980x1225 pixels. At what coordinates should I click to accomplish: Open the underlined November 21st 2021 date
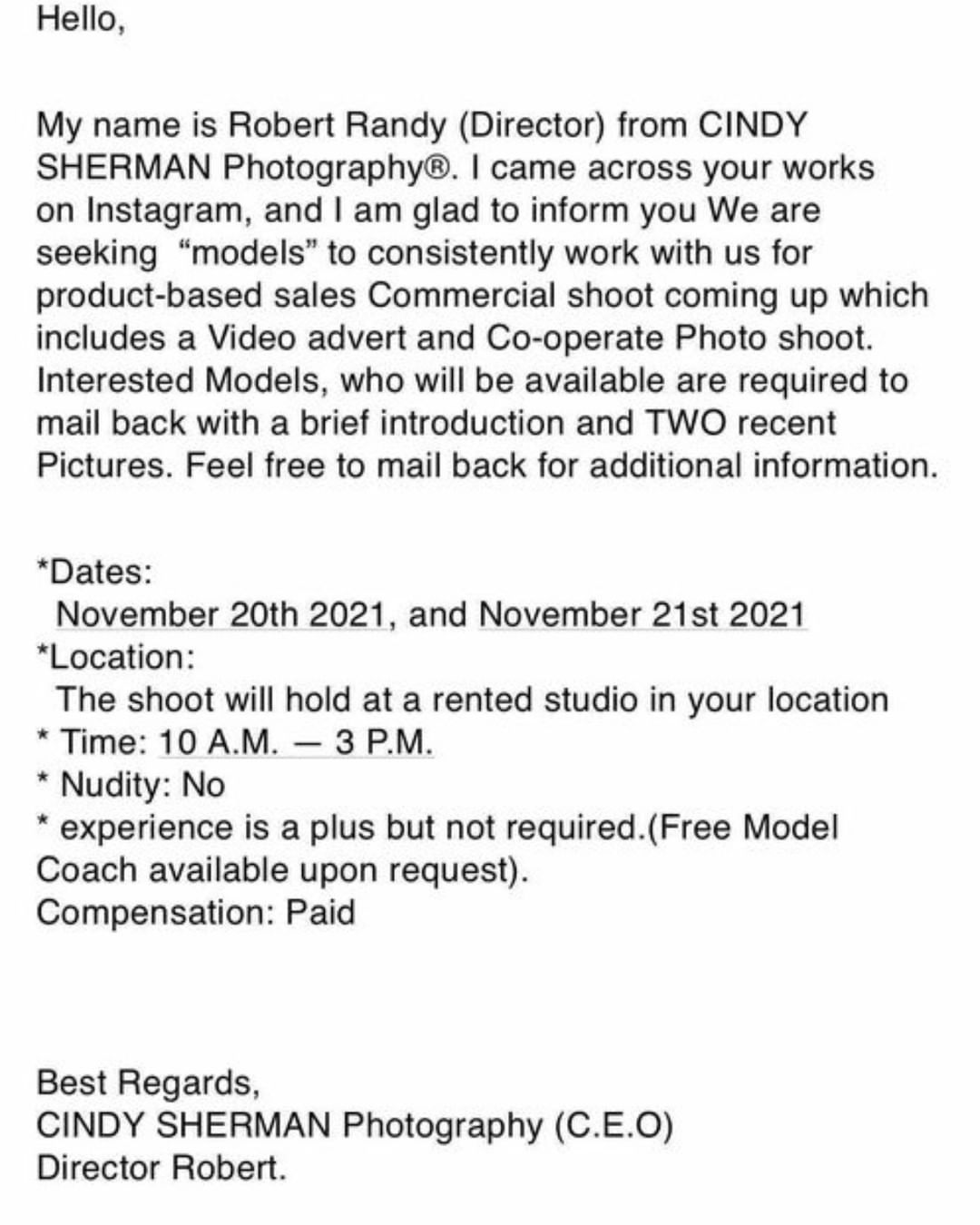click(x=641, y=614)
